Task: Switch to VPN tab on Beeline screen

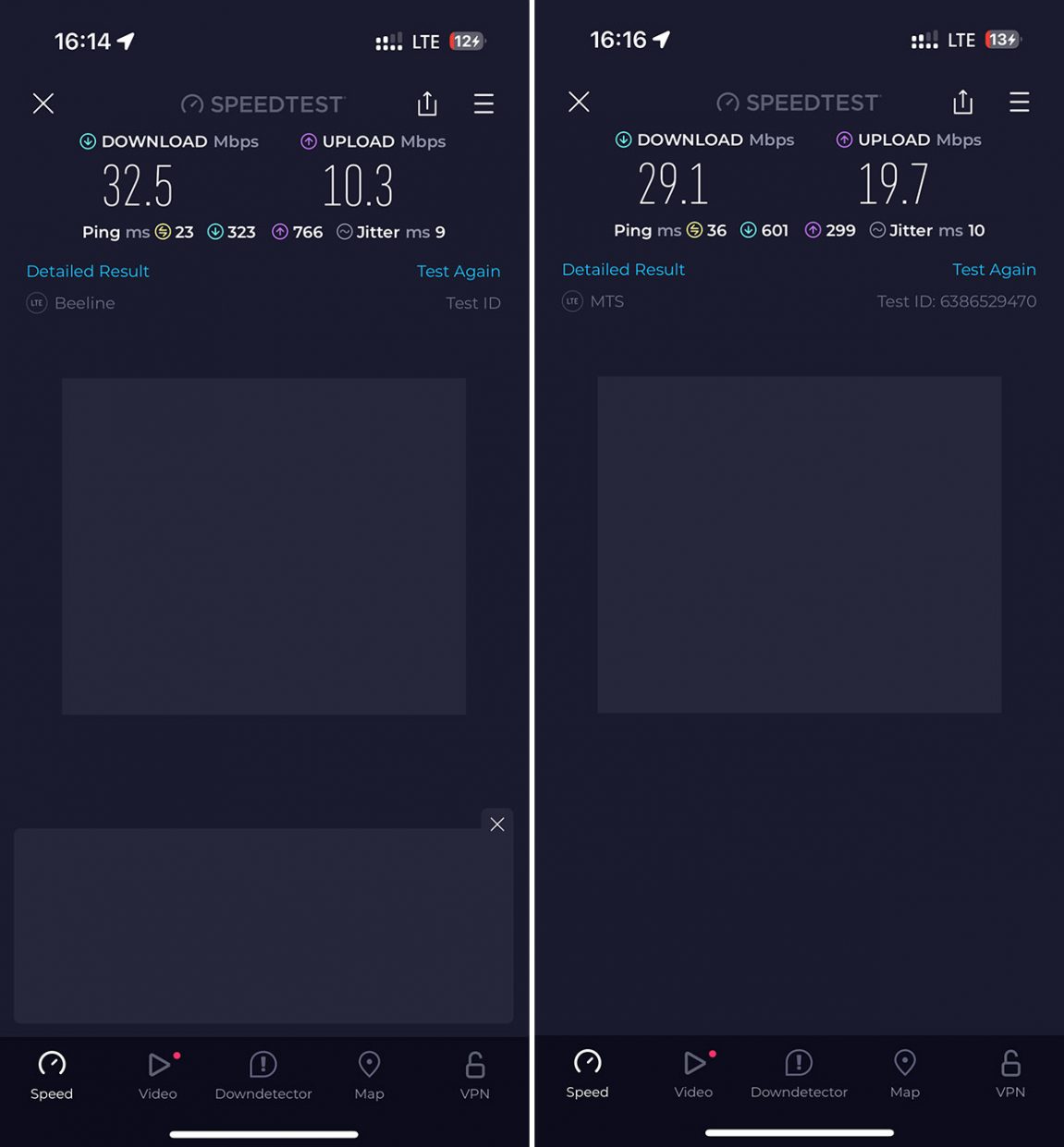Action: (474, 1076)
